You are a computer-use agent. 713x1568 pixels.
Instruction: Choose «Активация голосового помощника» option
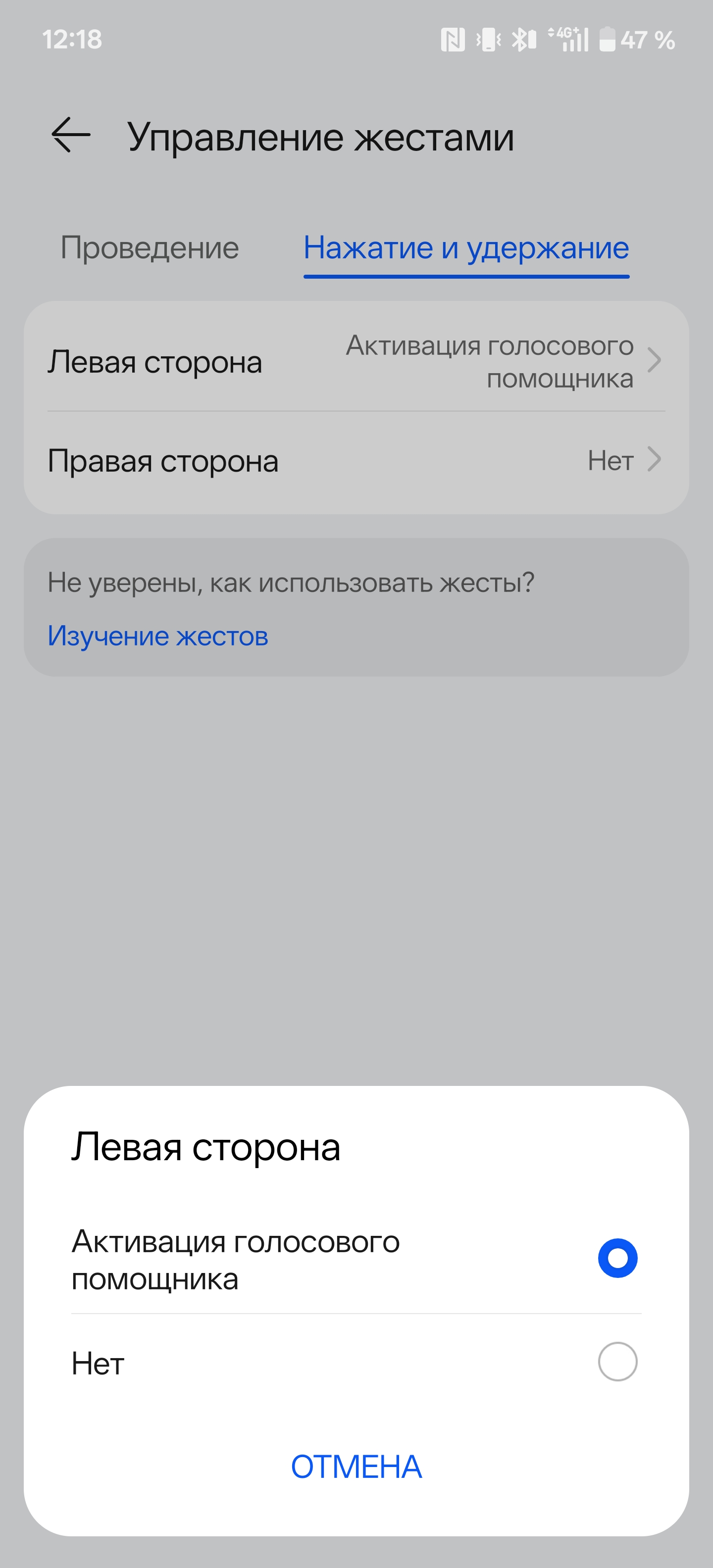point(617,1258)
